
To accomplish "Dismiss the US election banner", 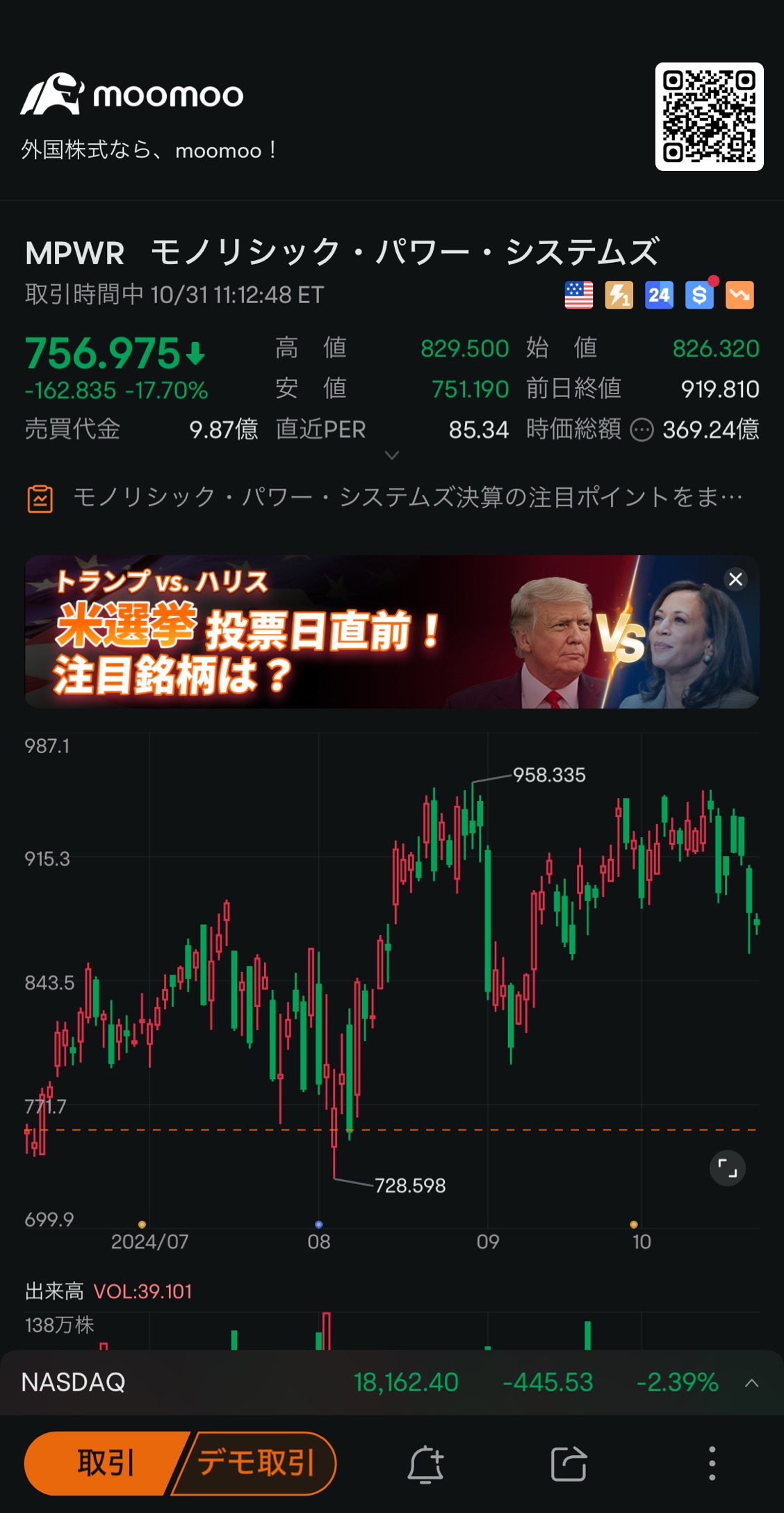I will pyautogui.click(x=736, y=579).
